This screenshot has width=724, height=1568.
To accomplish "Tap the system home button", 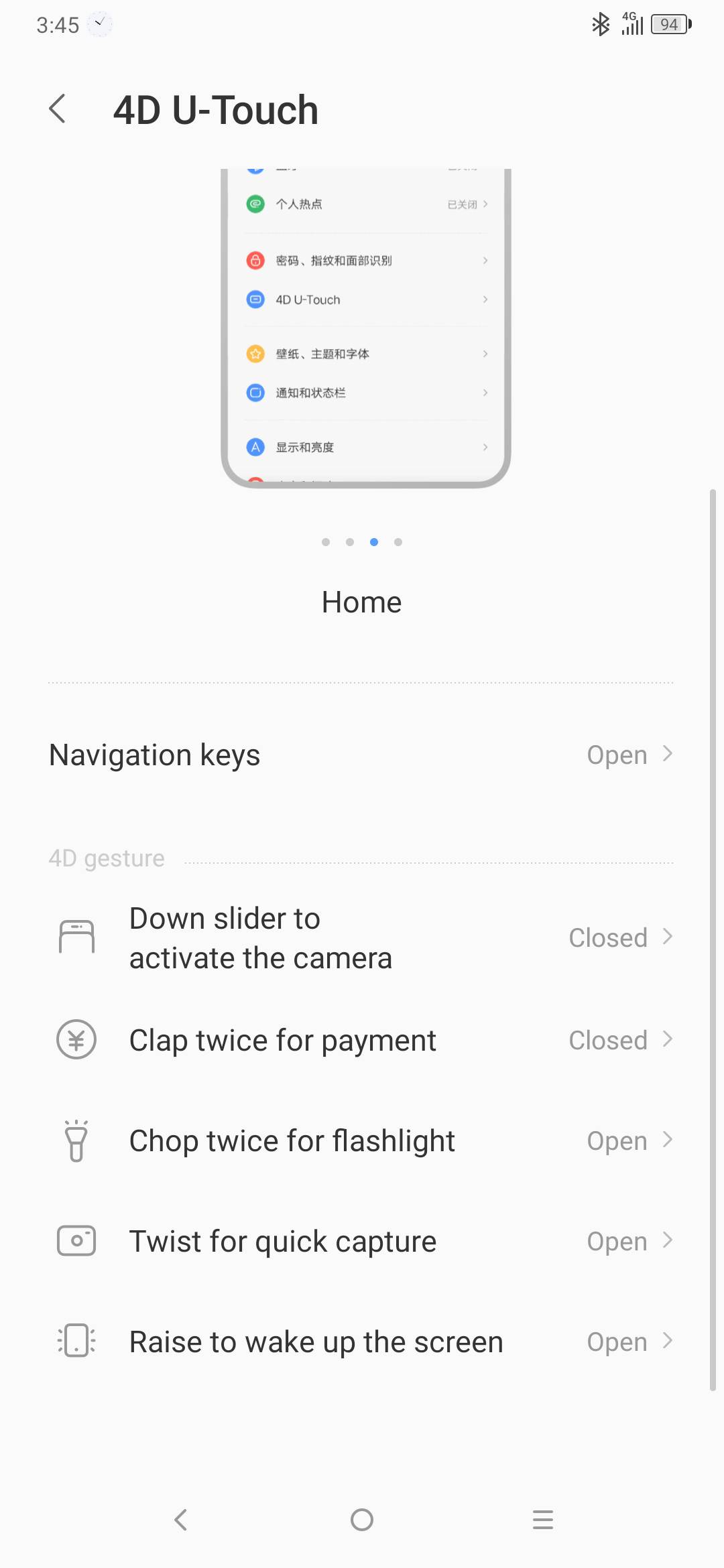I will 362,1520.
